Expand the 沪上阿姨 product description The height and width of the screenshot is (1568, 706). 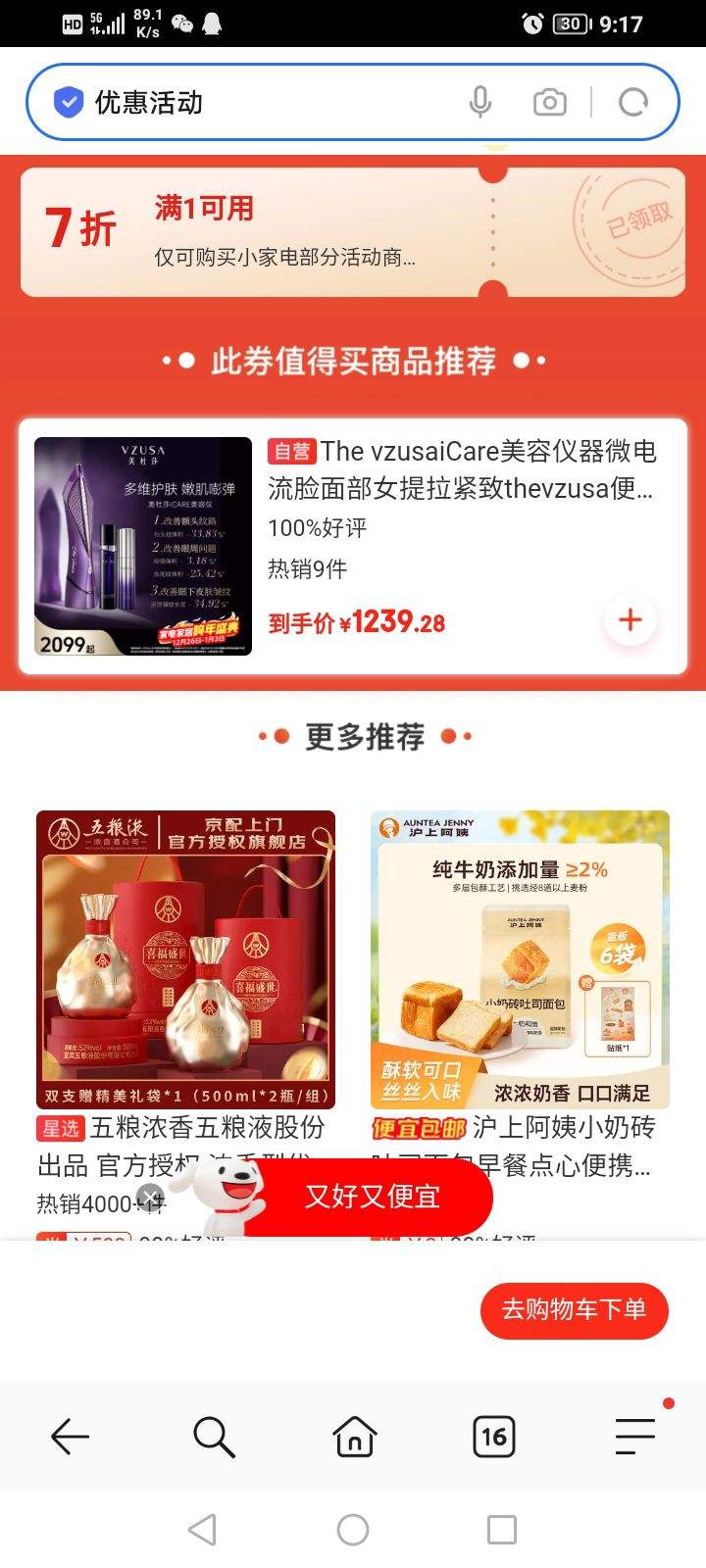(x=520, y=1149)
